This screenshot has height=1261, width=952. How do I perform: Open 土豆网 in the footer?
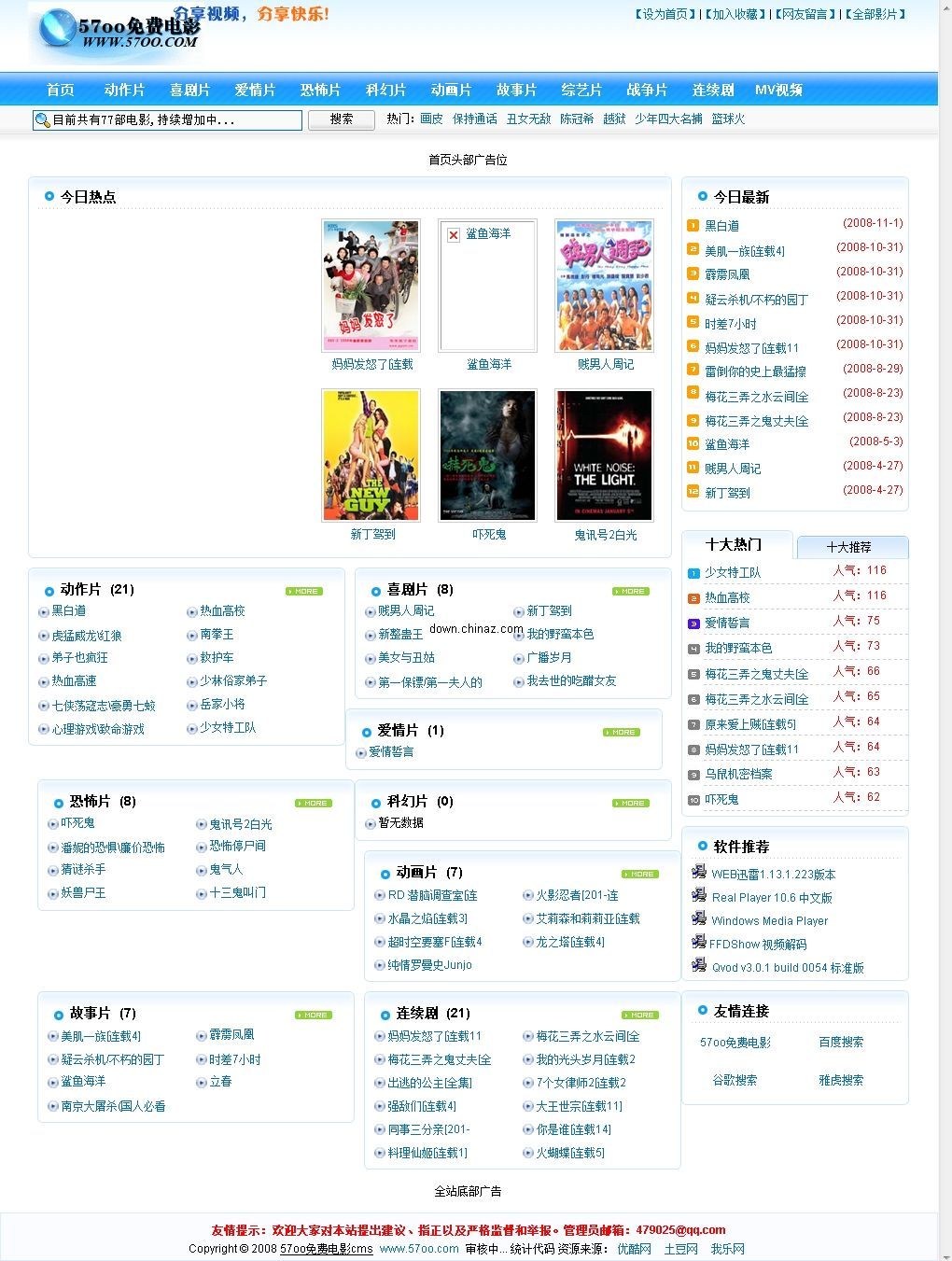[x=680, y=1249]
